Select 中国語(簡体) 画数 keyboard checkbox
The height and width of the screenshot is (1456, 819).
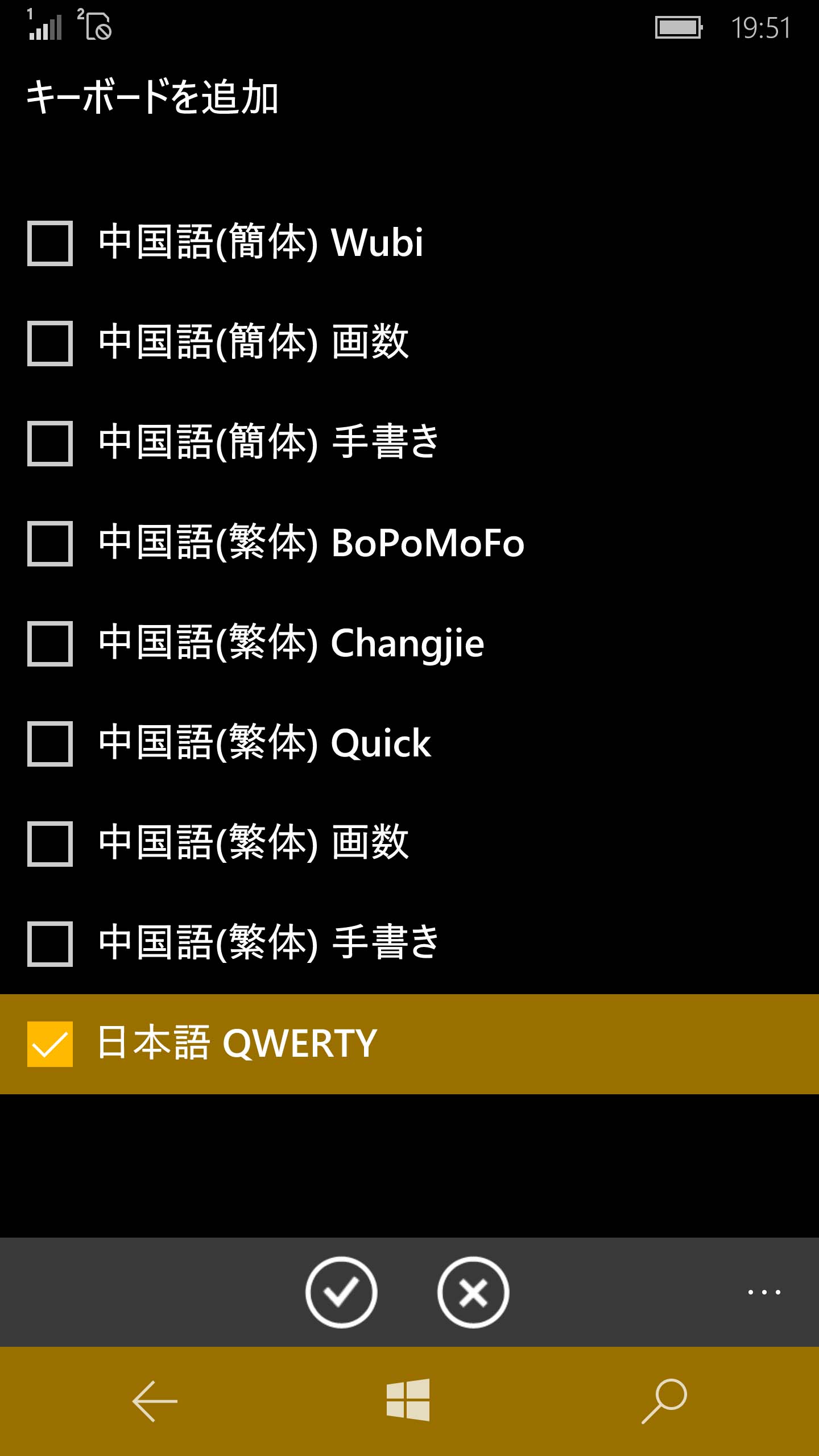pos(50,344)
